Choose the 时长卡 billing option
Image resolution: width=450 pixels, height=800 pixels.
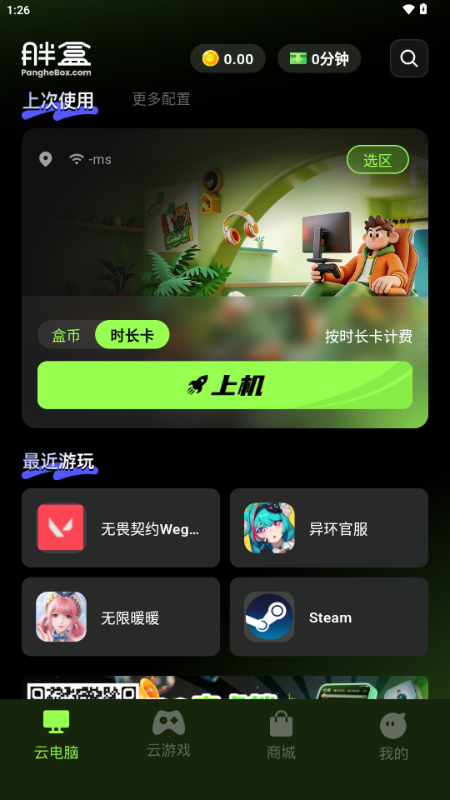tap(132, 335)
